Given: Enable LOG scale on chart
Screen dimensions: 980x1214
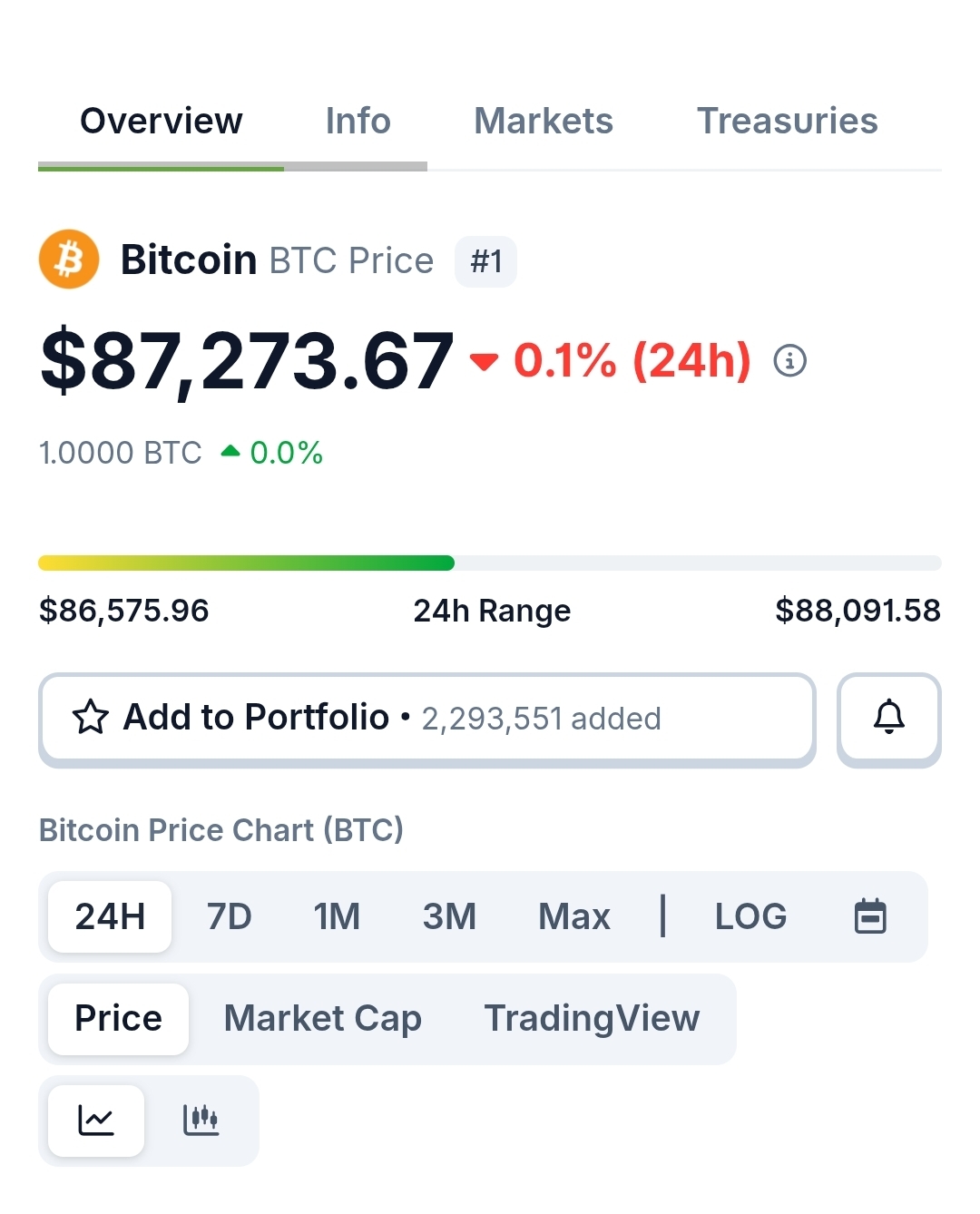Looking at the screenshot, I should tap(750, 916).
